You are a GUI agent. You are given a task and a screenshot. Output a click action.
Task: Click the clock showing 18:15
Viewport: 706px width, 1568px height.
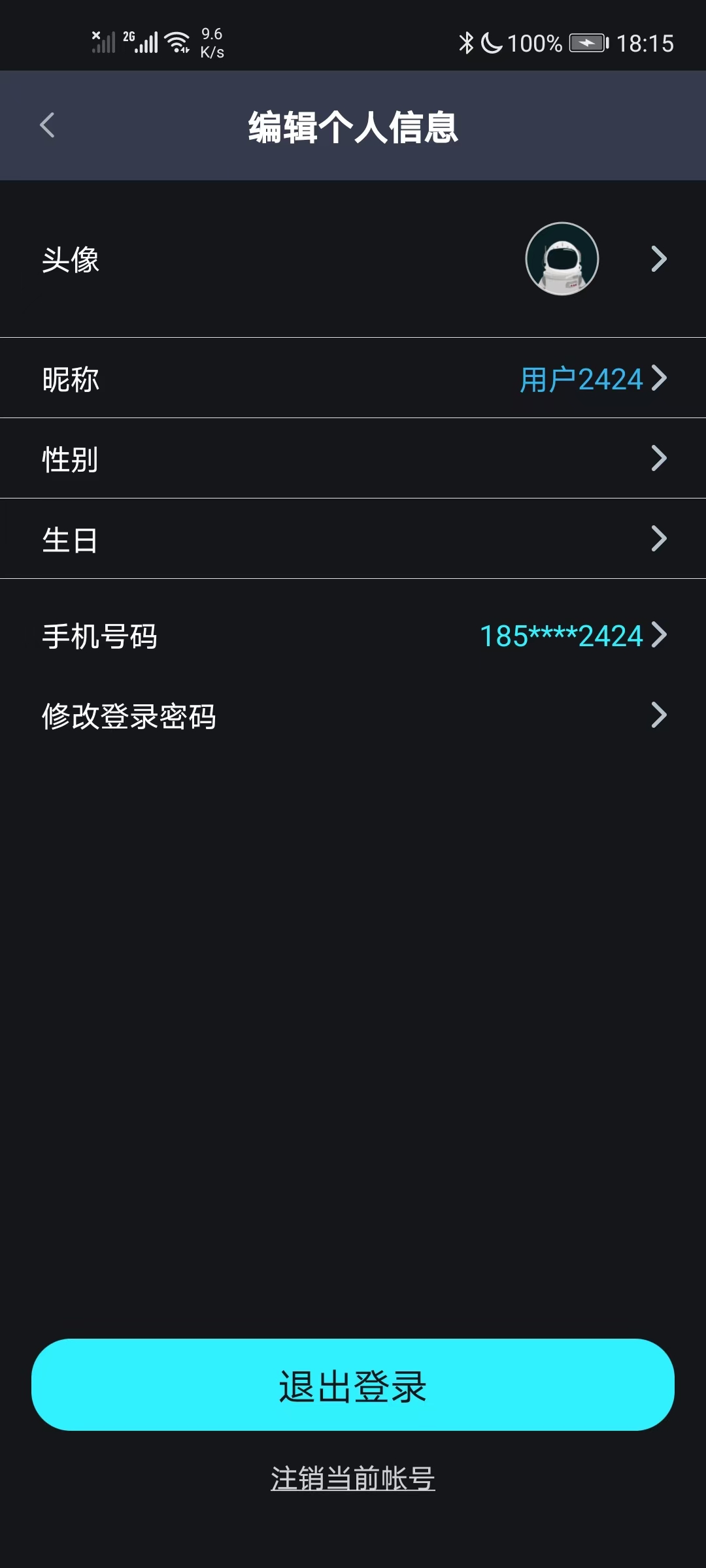point(645,43)
